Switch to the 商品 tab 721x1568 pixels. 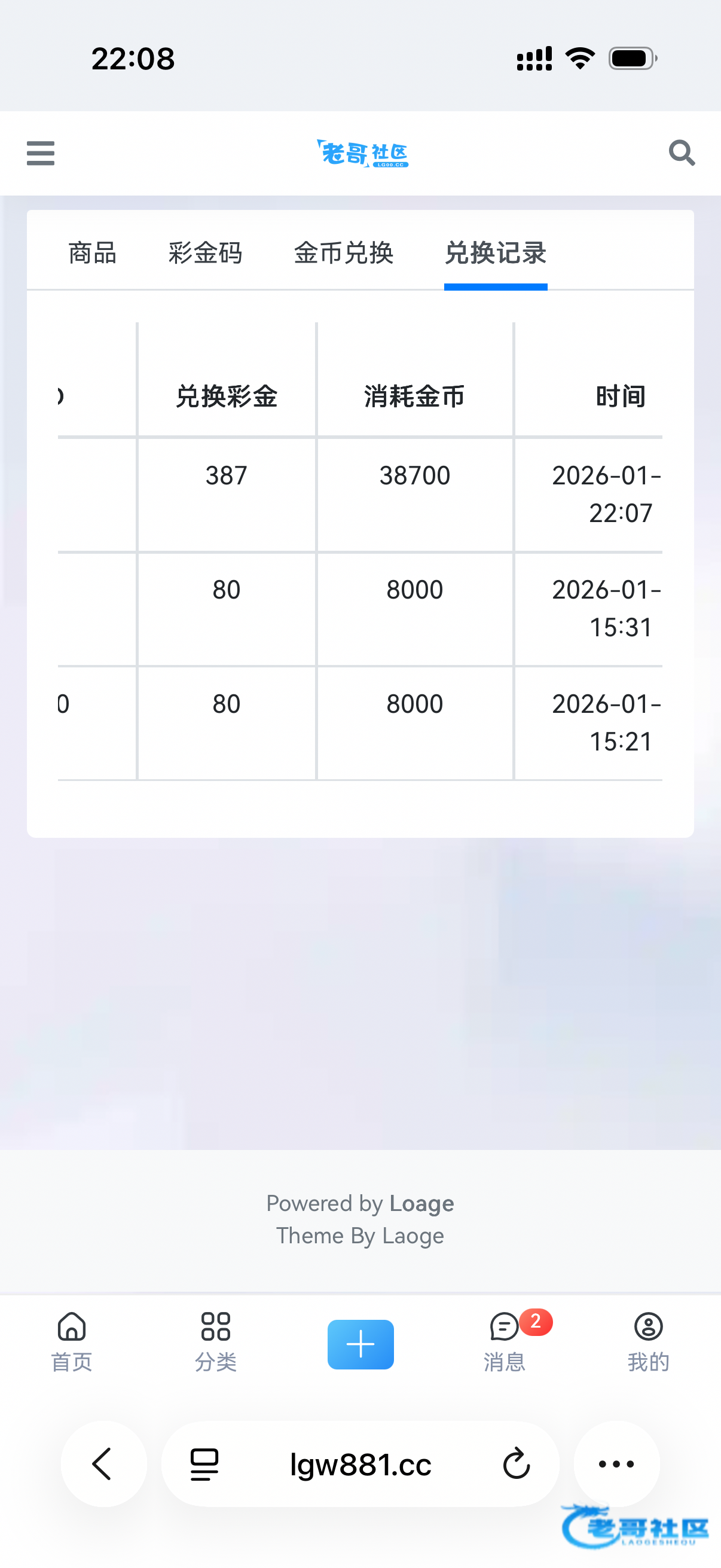click(93, 252)
